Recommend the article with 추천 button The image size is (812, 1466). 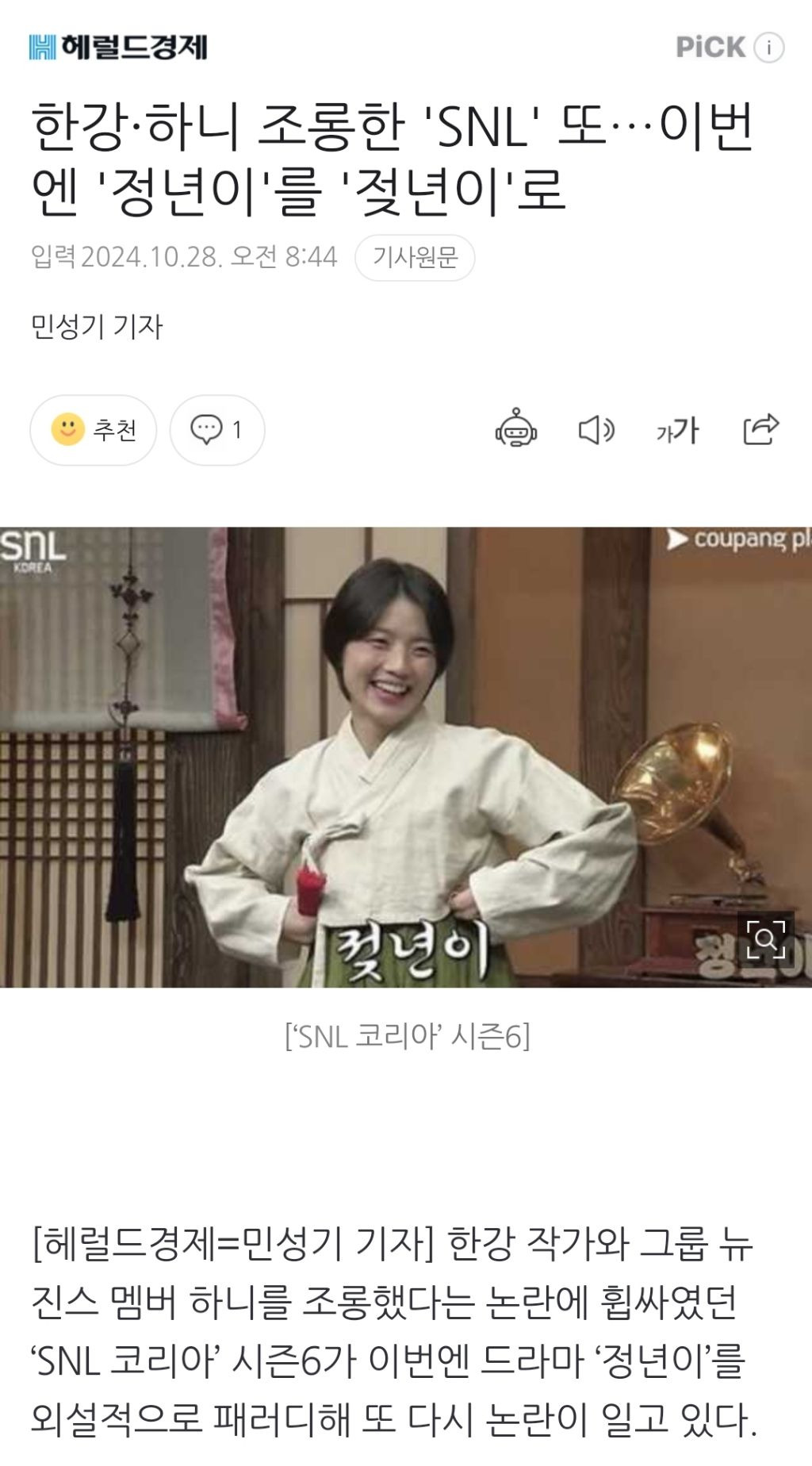[94, 430]
